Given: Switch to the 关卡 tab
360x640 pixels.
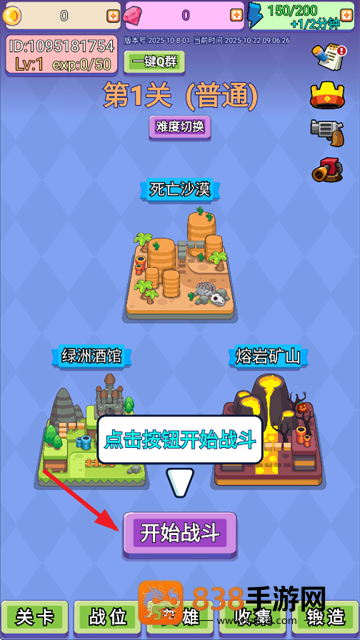Looking at the screenshot, I should click(35, 618).
